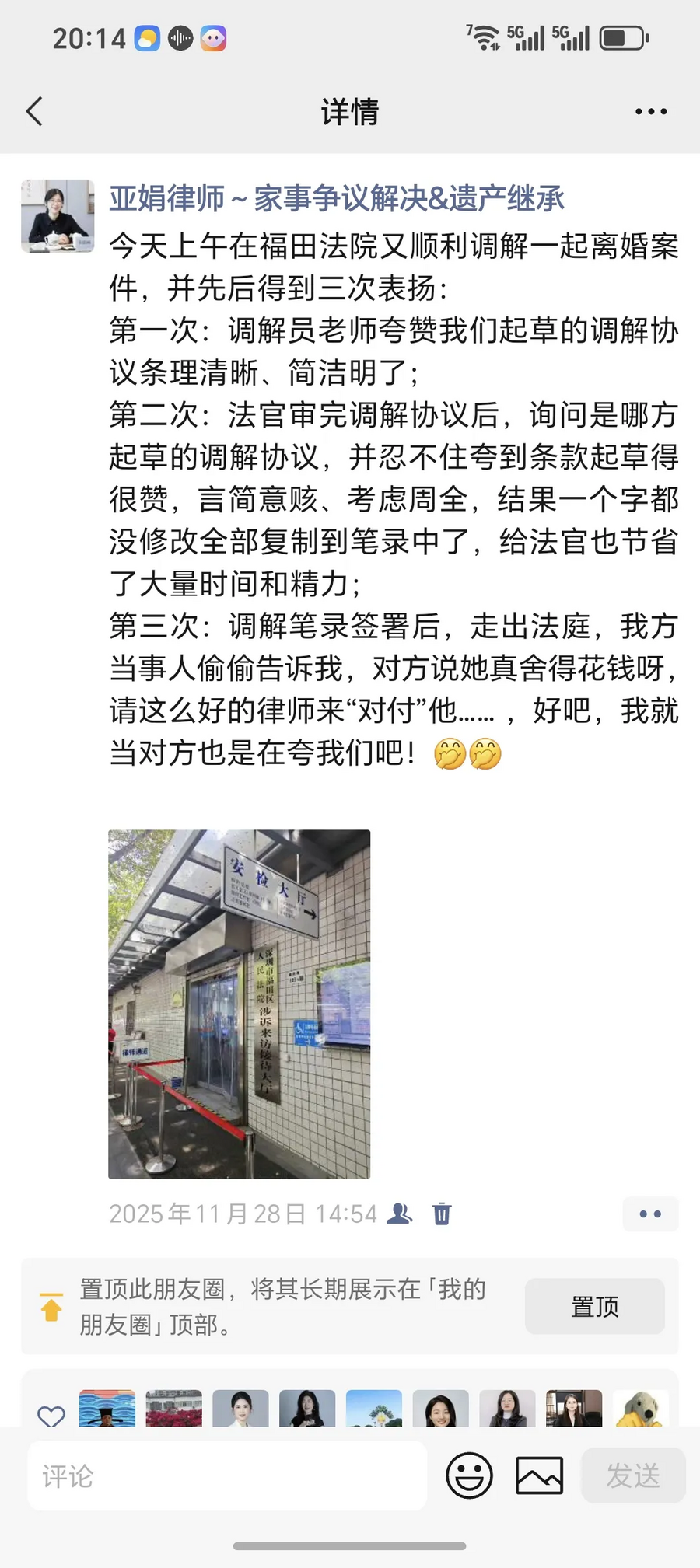Open 亚娟律师's profile avatar

point(58,216)
